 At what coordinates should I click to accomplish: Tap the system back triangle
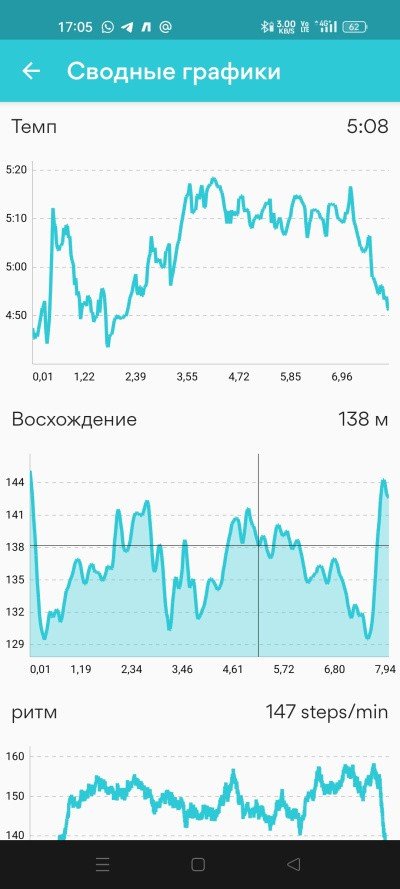point(293,864)
